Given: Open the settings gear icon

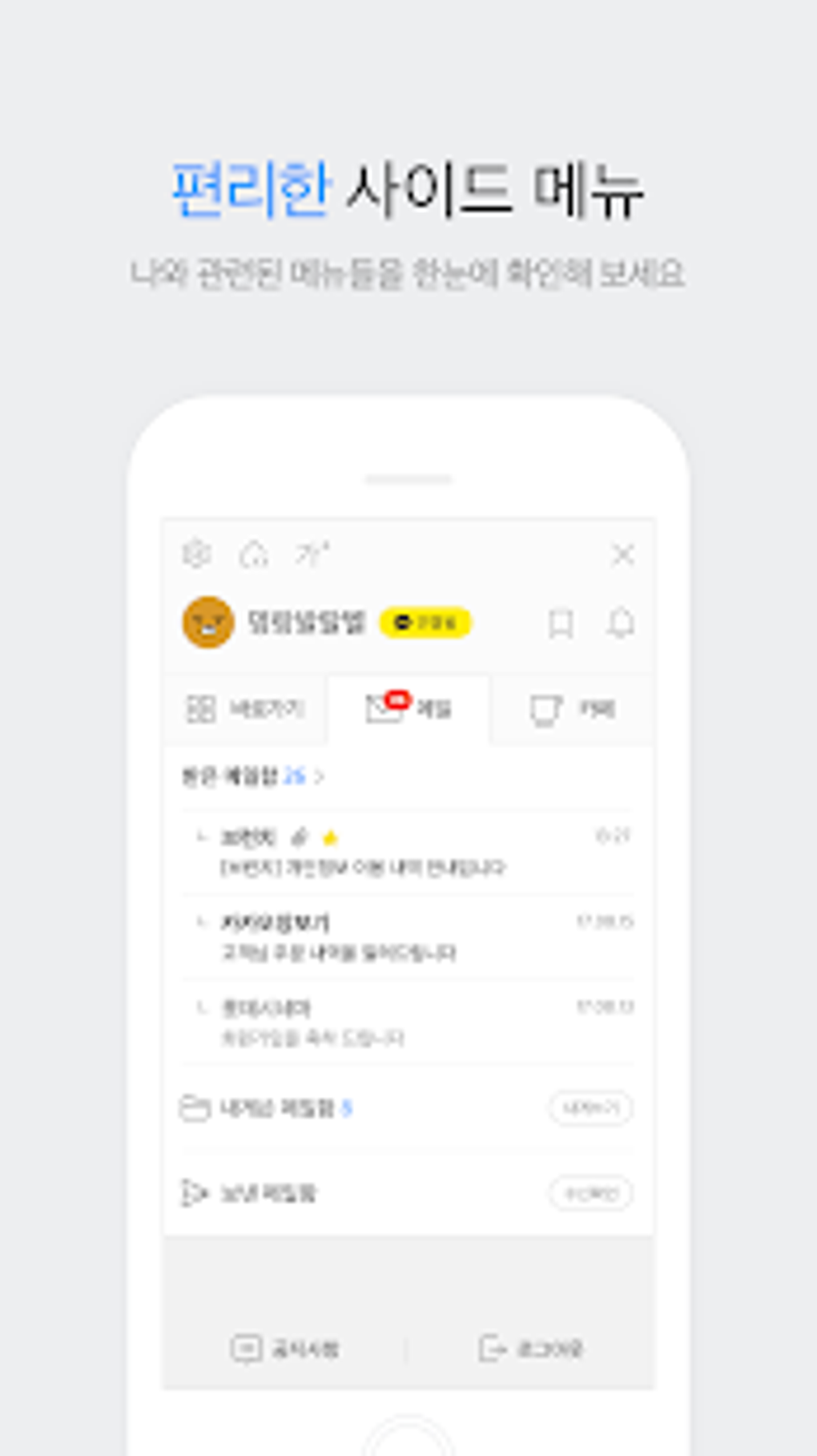Looking at the screenshot, I should click(198, 553).
